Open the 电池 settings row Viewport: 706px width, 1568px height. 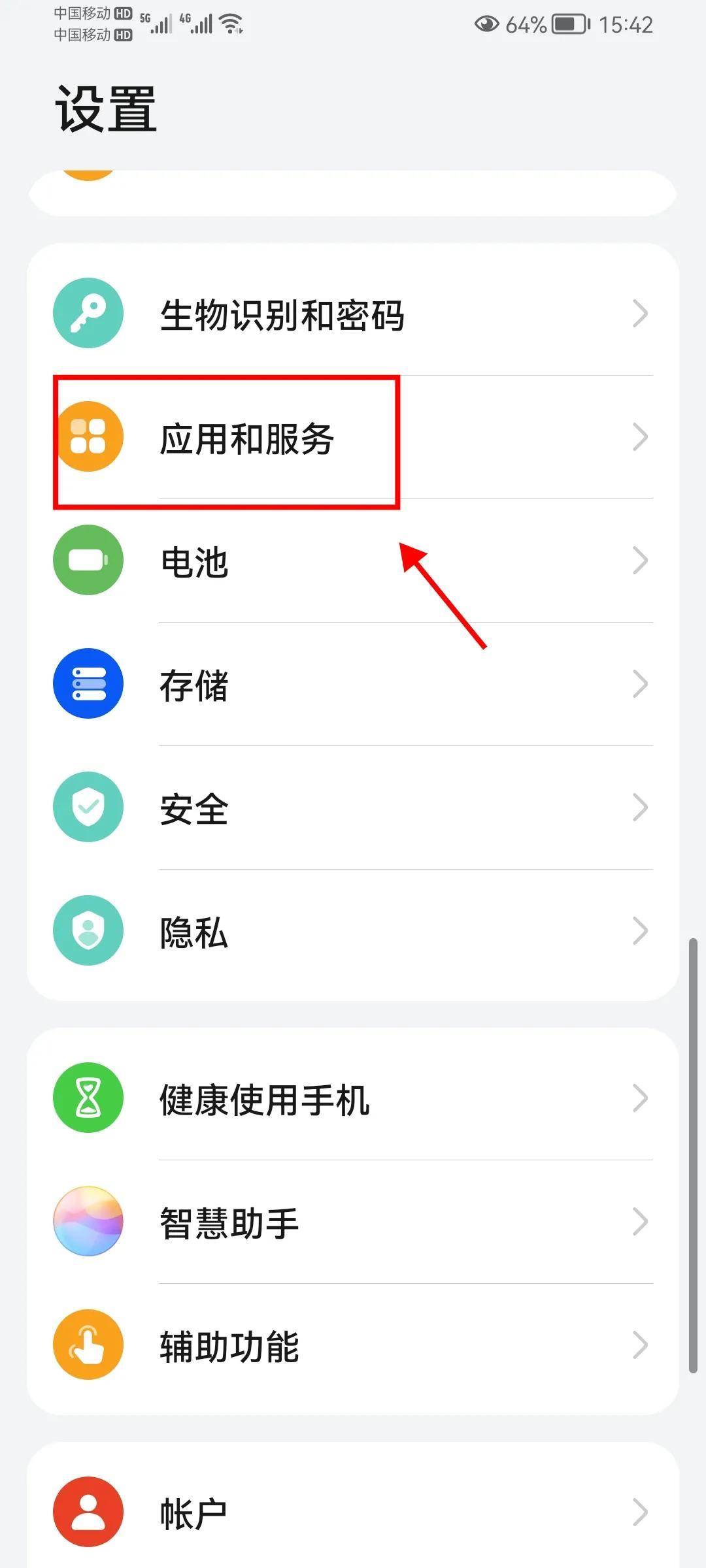[353, 561]
